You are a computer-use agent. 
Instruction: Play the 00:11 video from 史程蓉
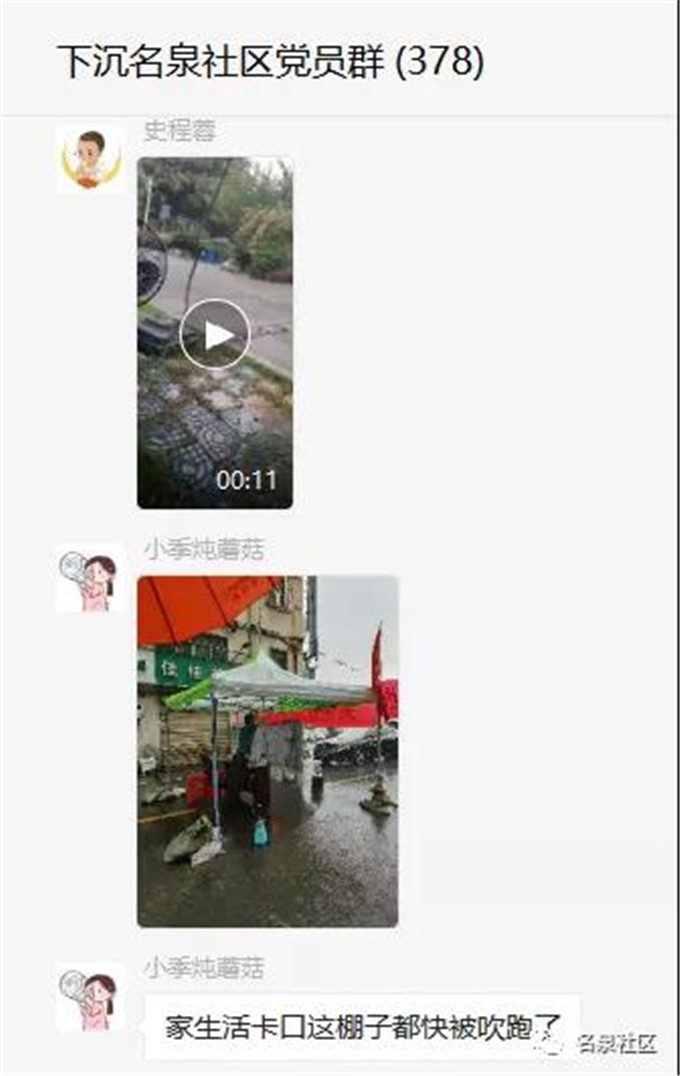(215, 334)
